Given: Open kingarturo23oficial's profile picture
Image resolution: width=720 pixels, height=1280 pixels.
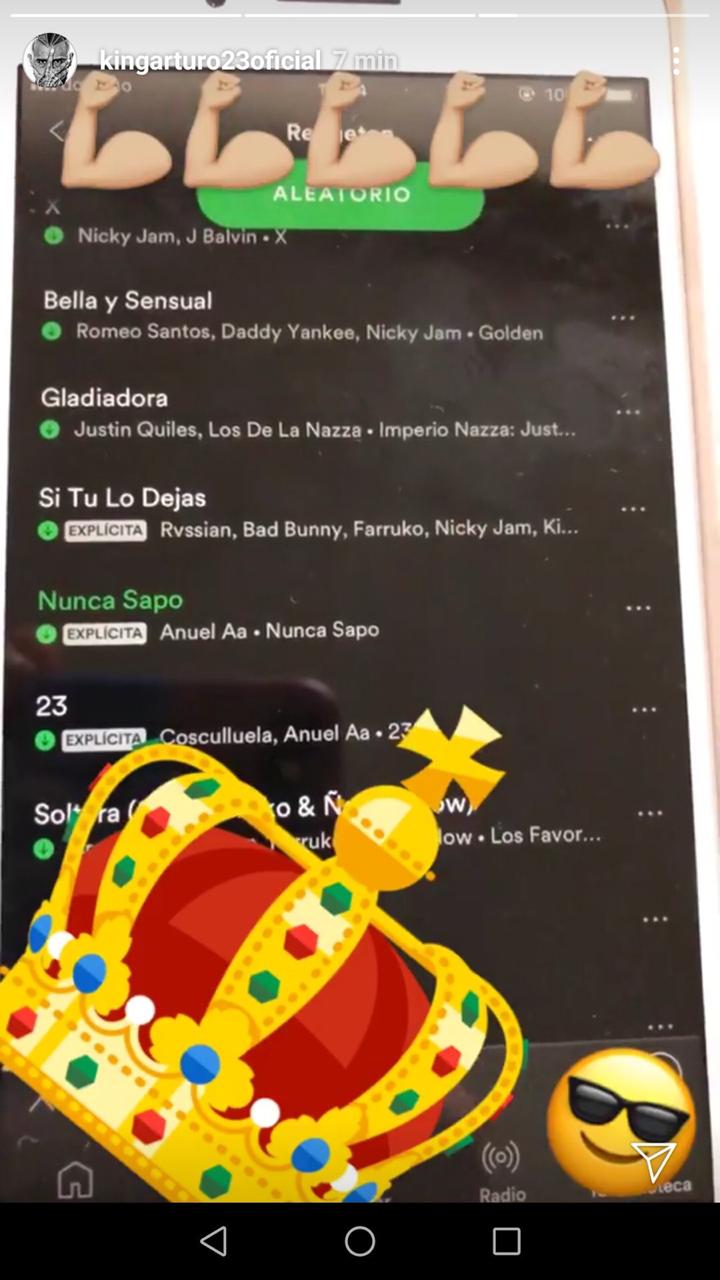Looking at the screenshot, I should pyautogui.click(x=50, y=61).
